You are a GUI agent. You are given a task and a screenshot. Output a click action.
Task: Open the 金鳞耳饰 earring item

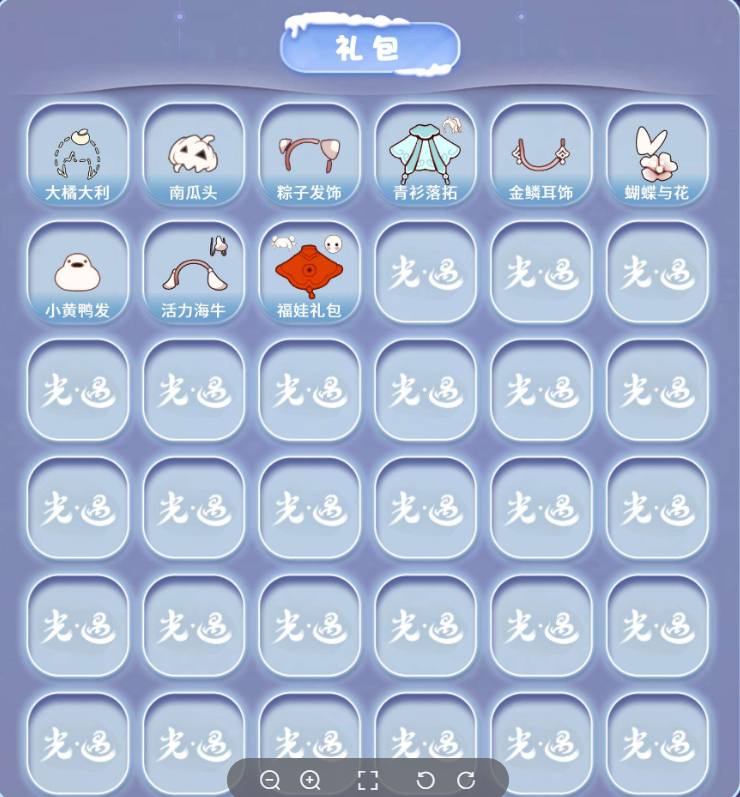coord(541,155)
